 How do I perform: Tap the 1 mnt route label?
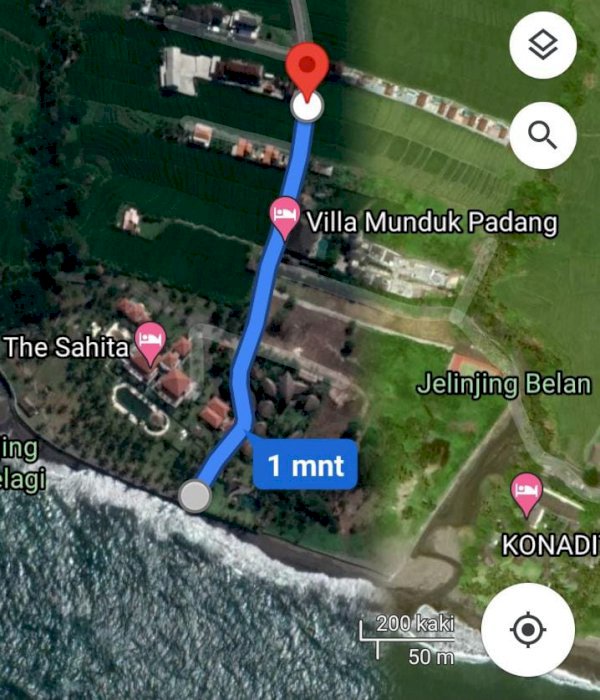point(305,464)
